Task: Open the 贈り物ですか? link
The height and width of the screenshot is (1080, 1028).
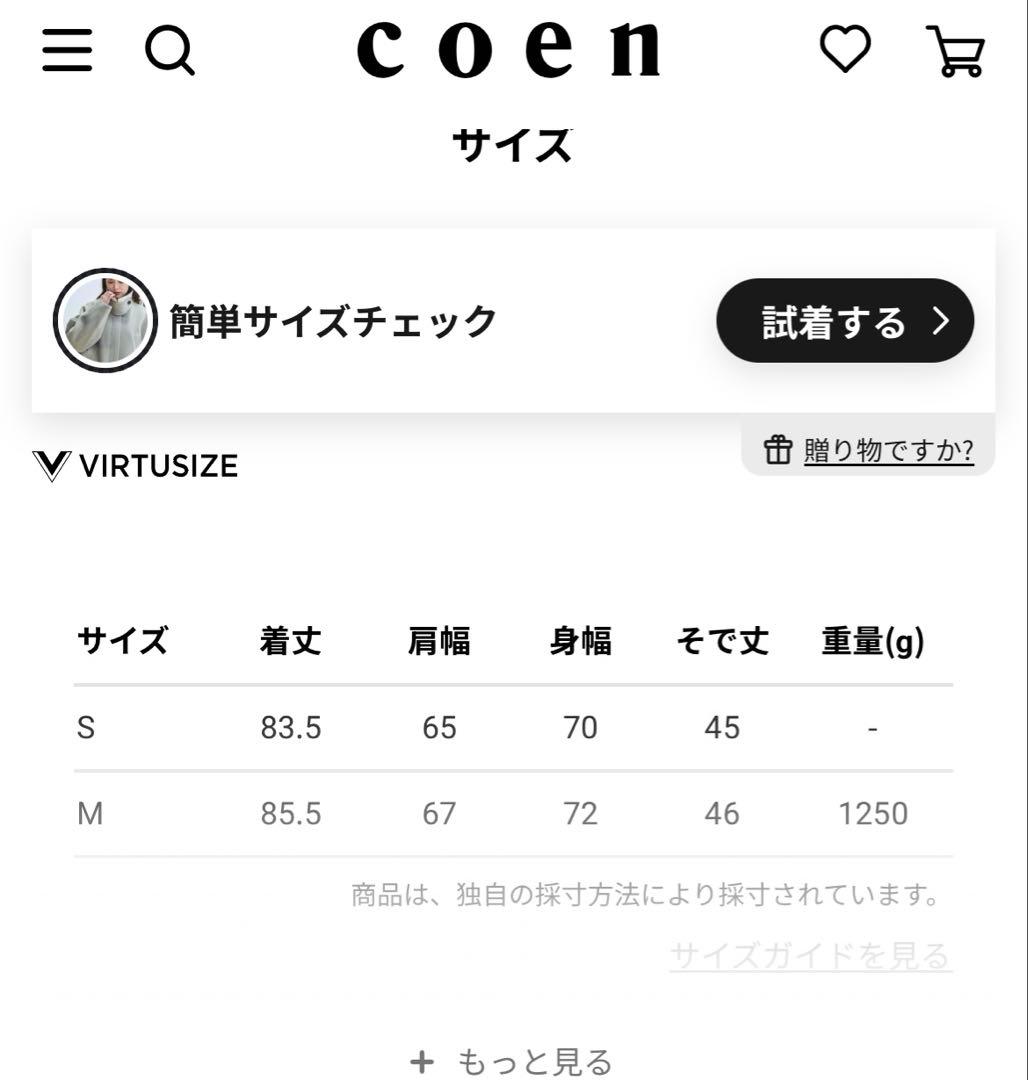Action: [x=886, y=448]
